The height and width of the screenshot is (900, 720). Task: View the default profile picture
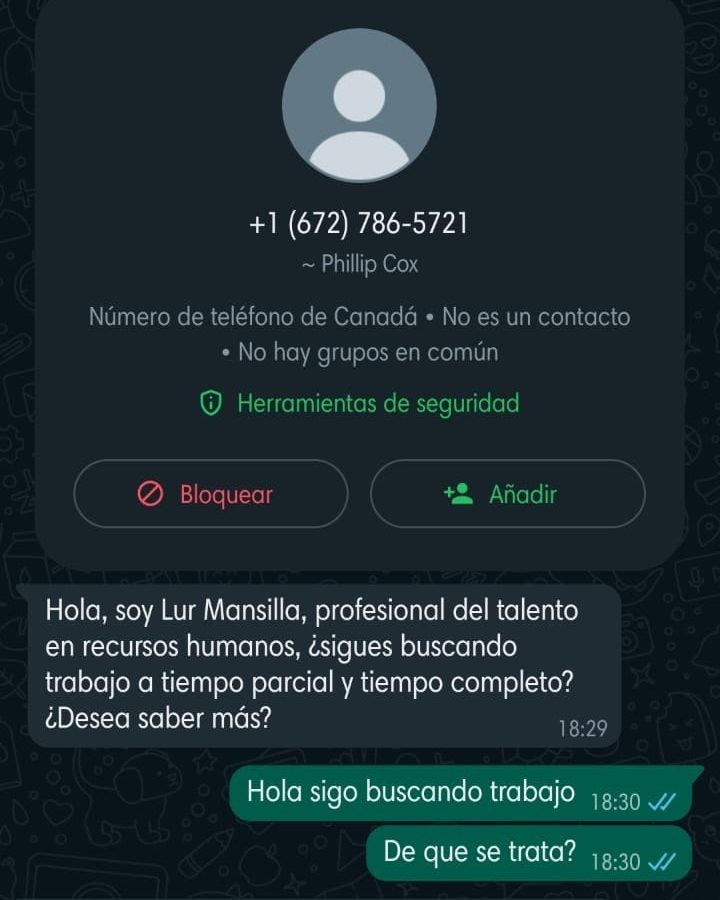359,106
